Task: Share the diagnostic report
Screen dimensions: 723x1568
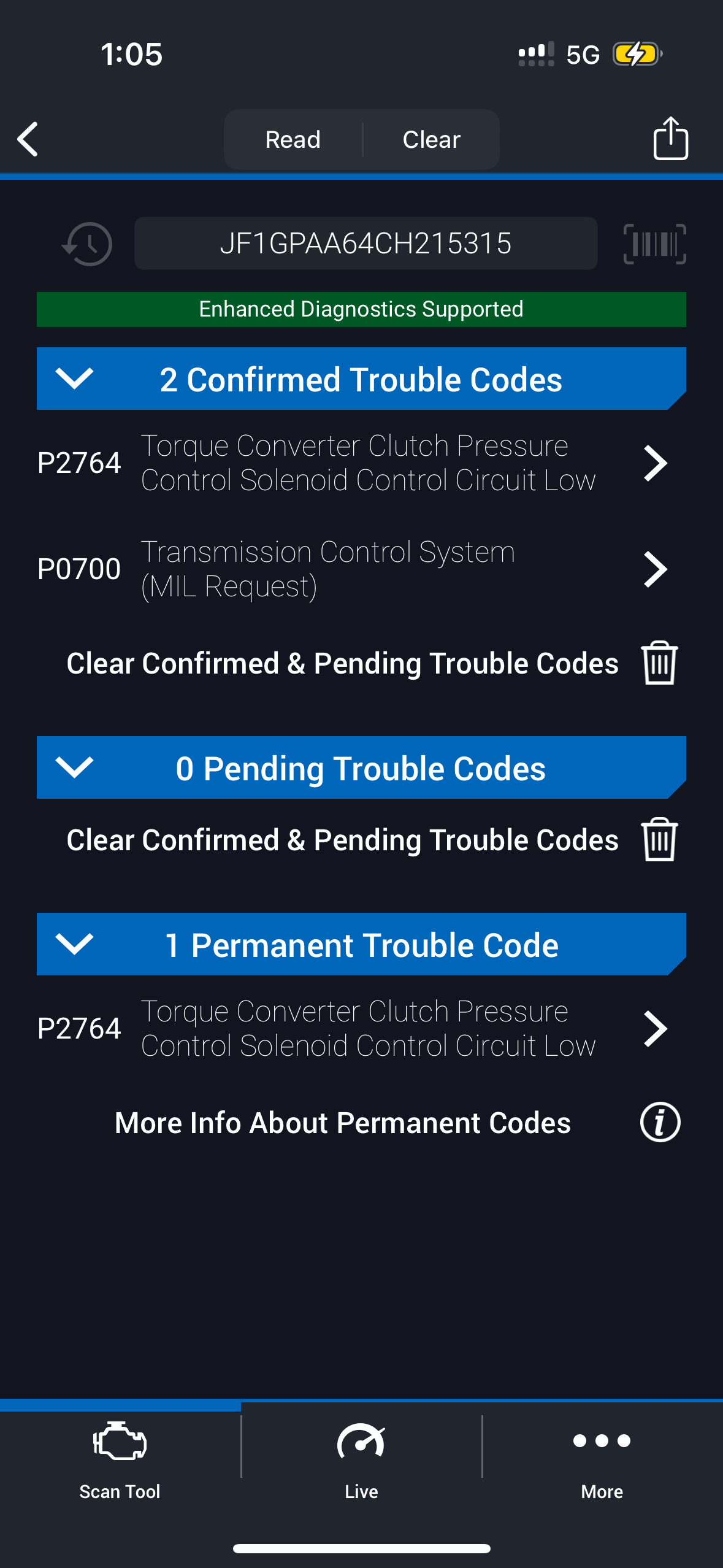Action: [670, 139]
